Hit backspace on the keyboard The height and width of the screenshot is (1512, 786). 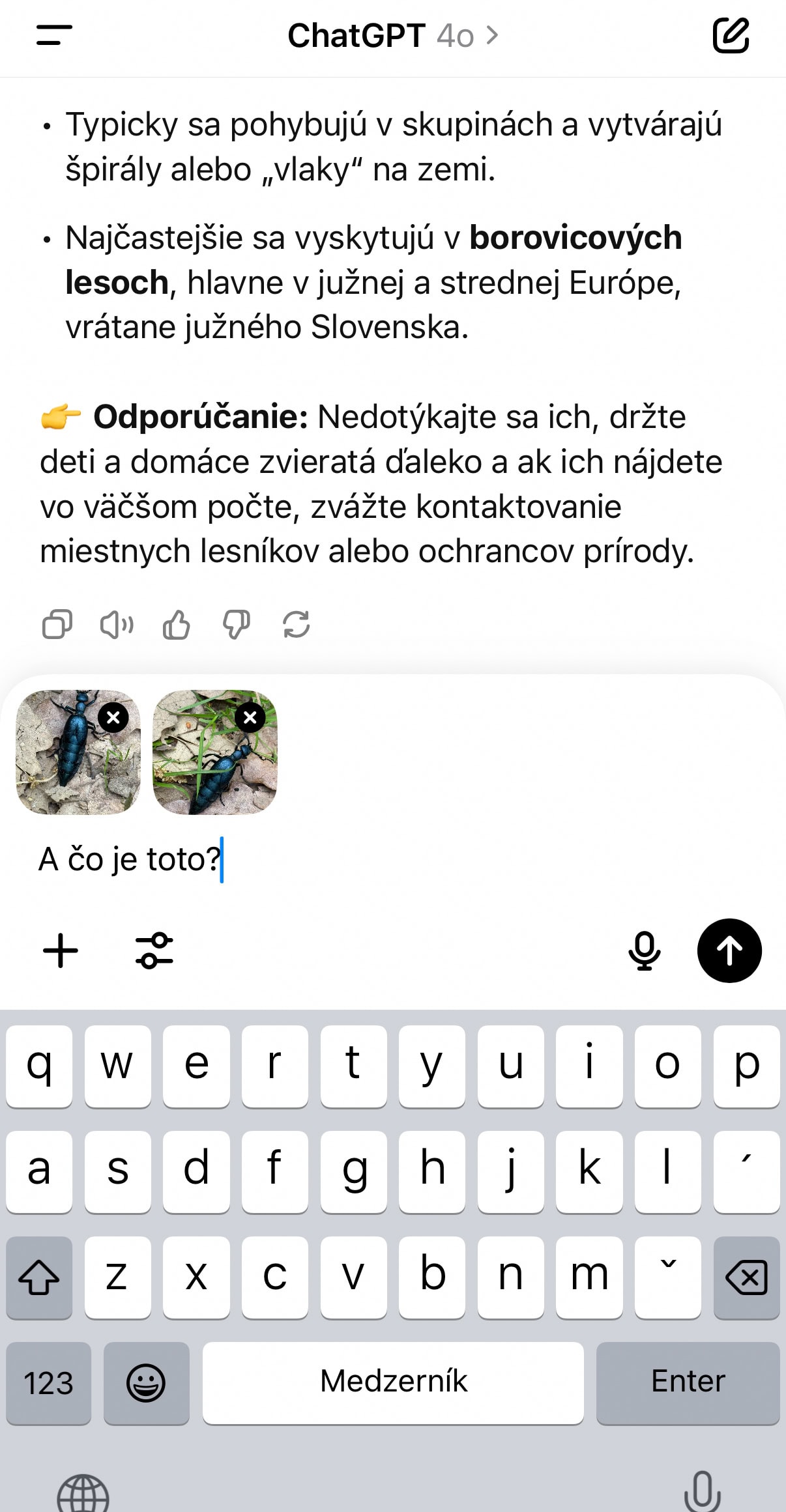pos(746,1277)
